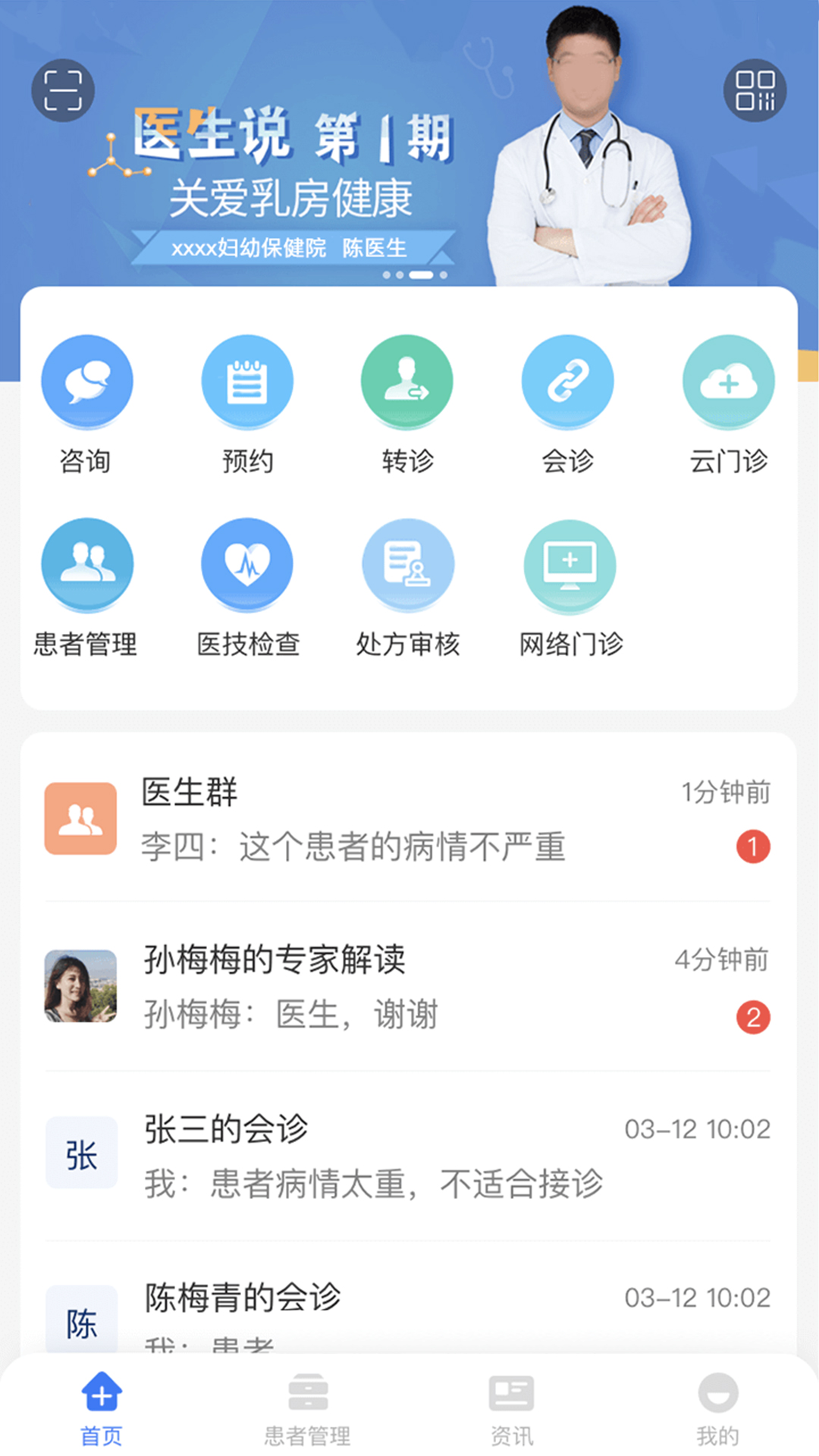
Task: Open the 处方审核 prescription review icon
Action: [407, 564]
